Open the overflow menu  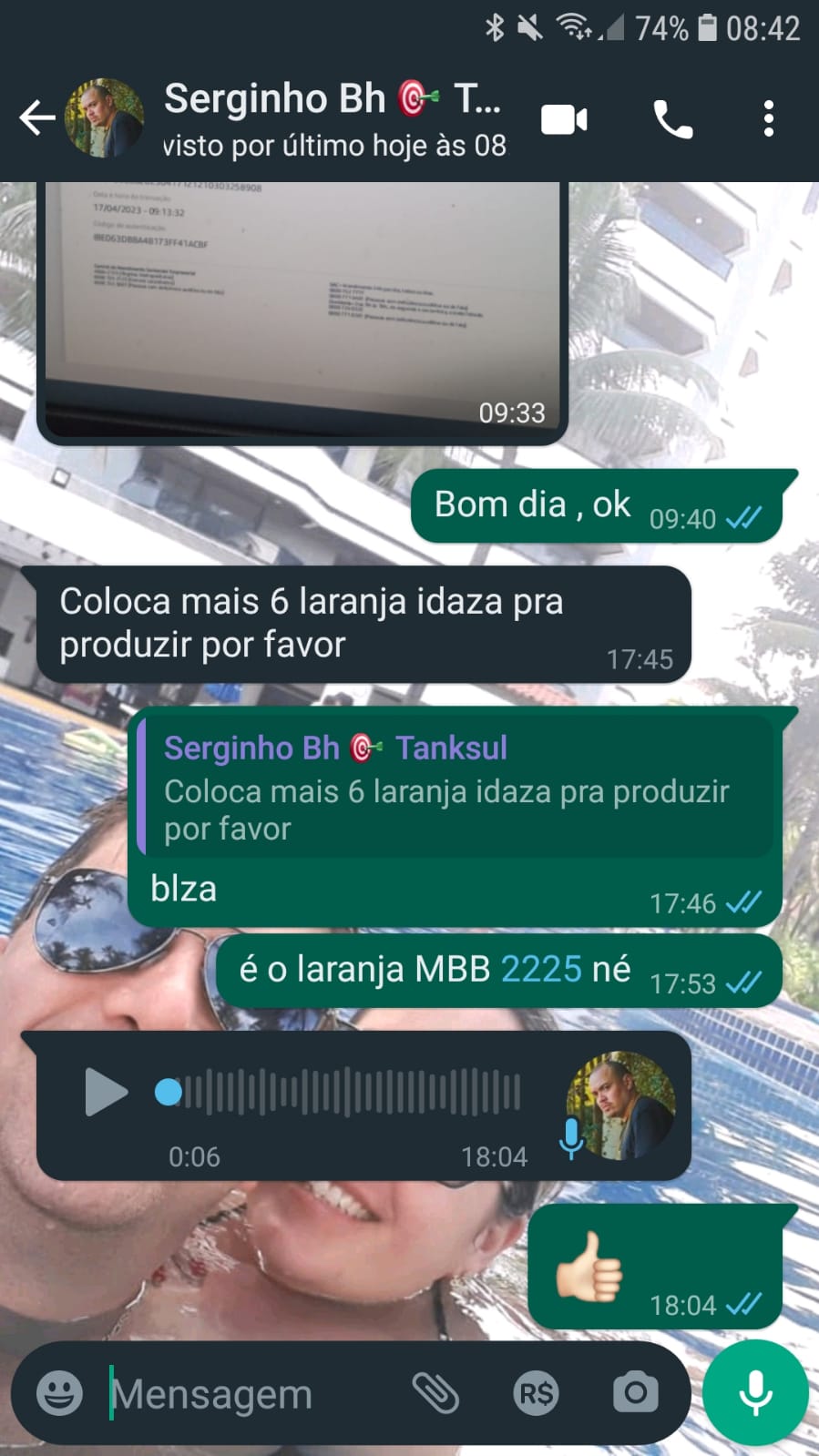pos(769,119)
